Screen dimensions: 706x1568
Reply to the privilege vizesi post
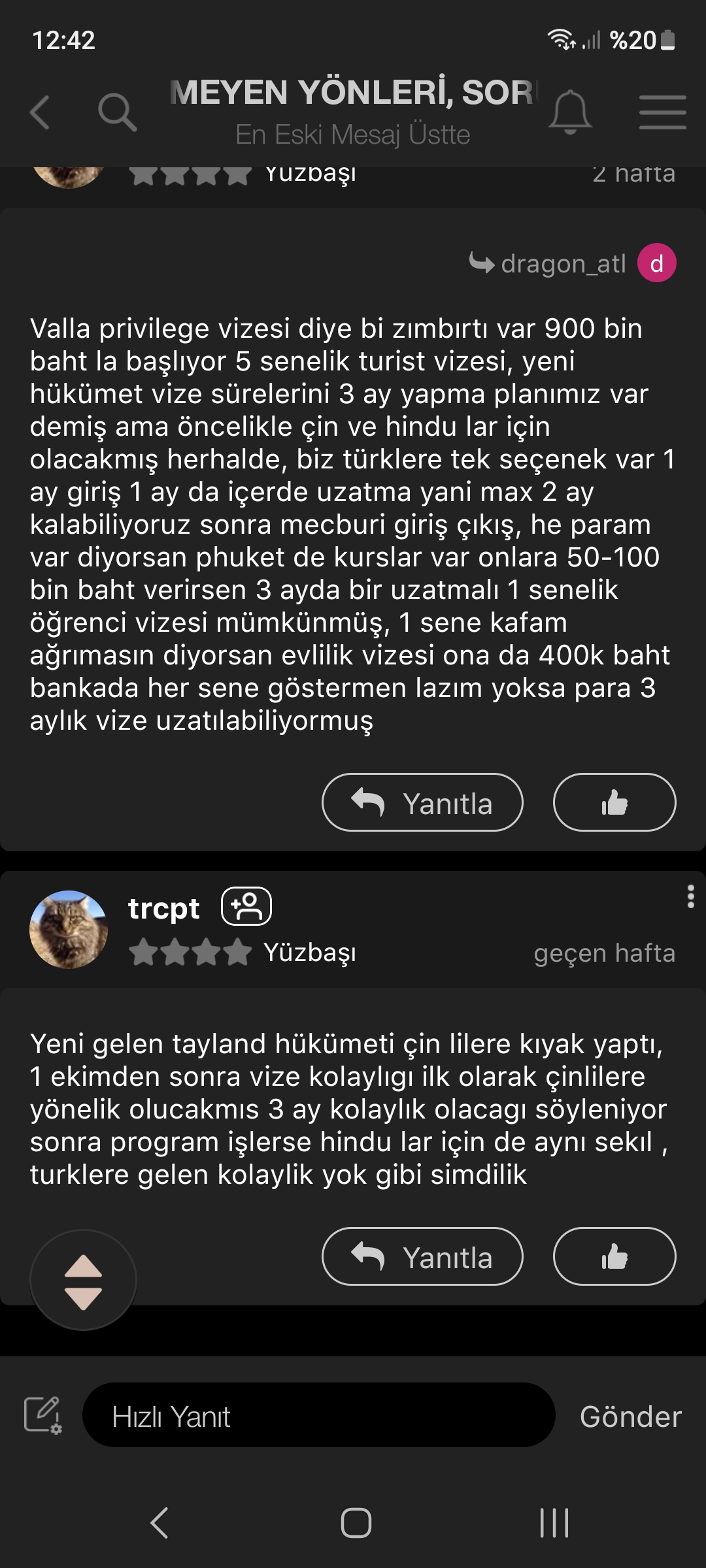tap(422, 802)
